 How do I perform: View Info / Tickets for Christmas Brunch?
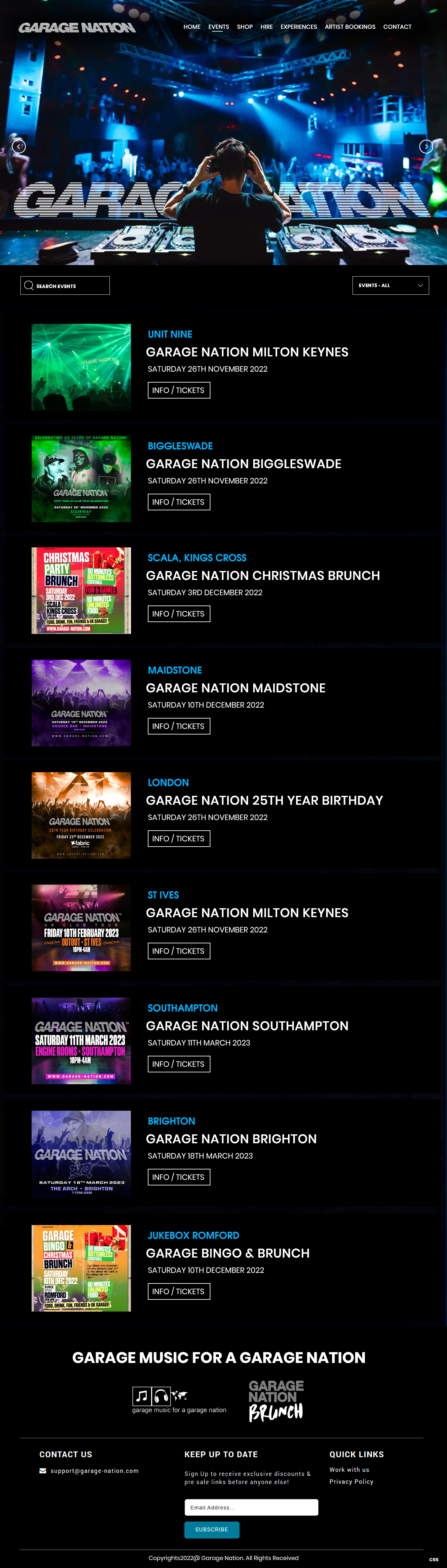click(179, 613)
